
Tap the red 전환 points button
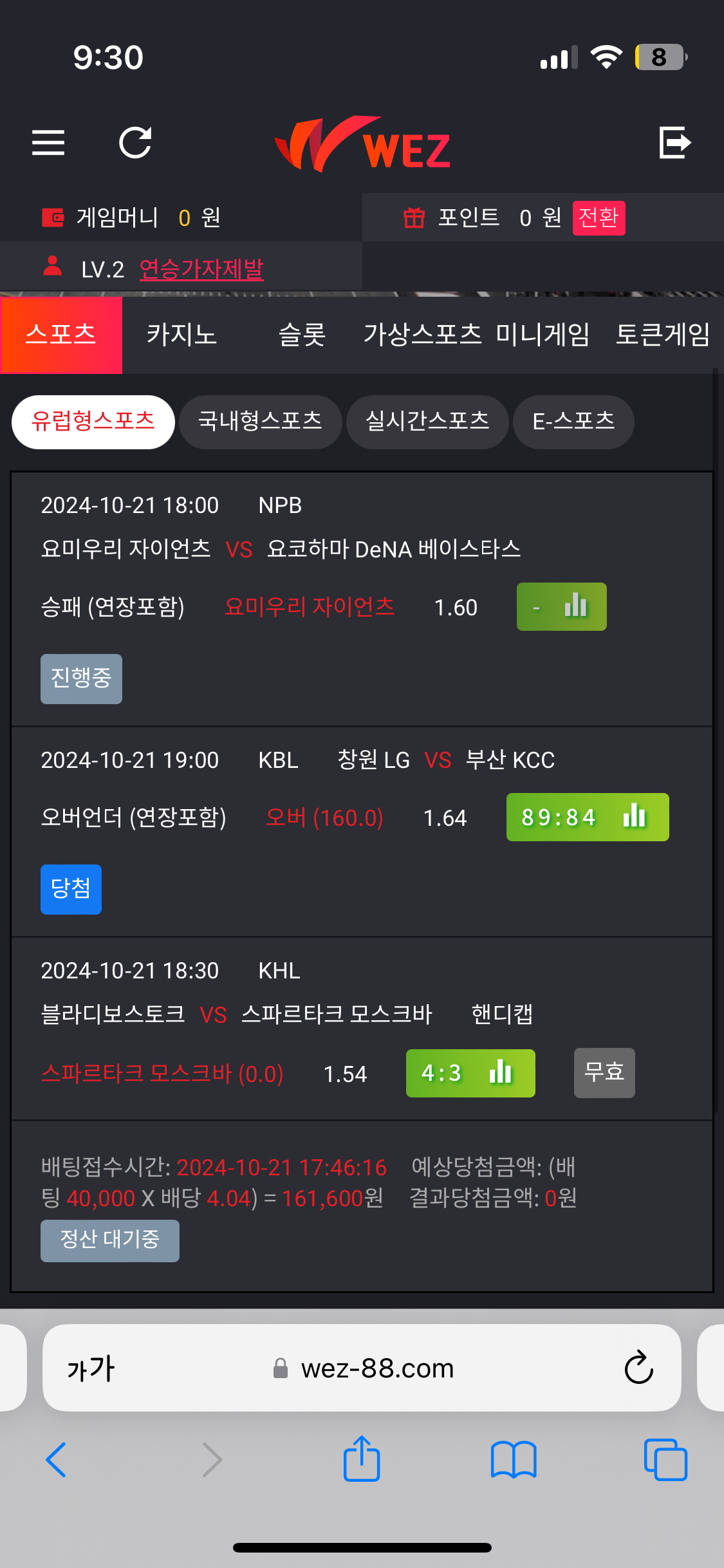pos(599,218)
